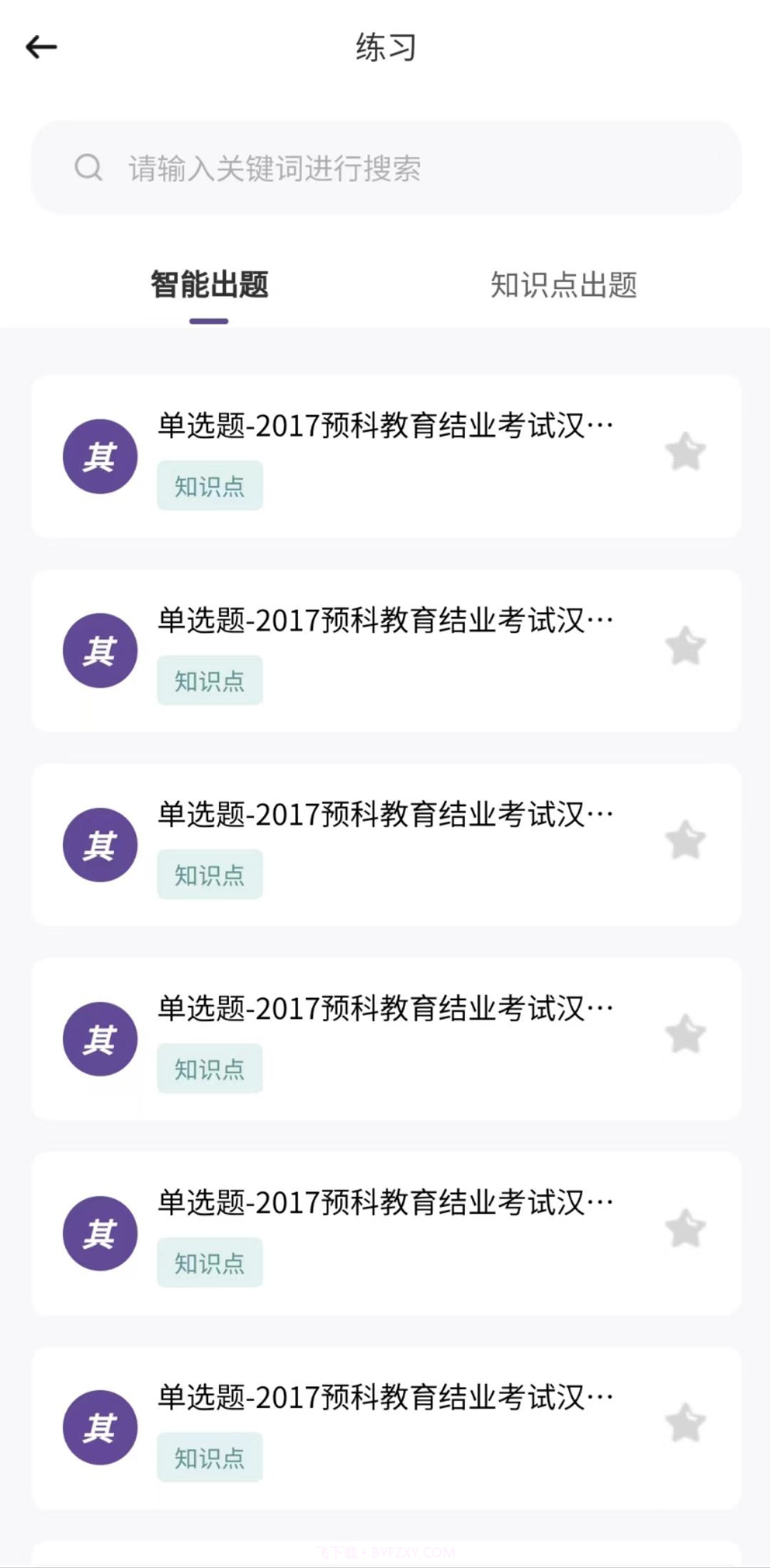
Task: Open the 知识点 tag on the first question
Action: click(209, 485)
